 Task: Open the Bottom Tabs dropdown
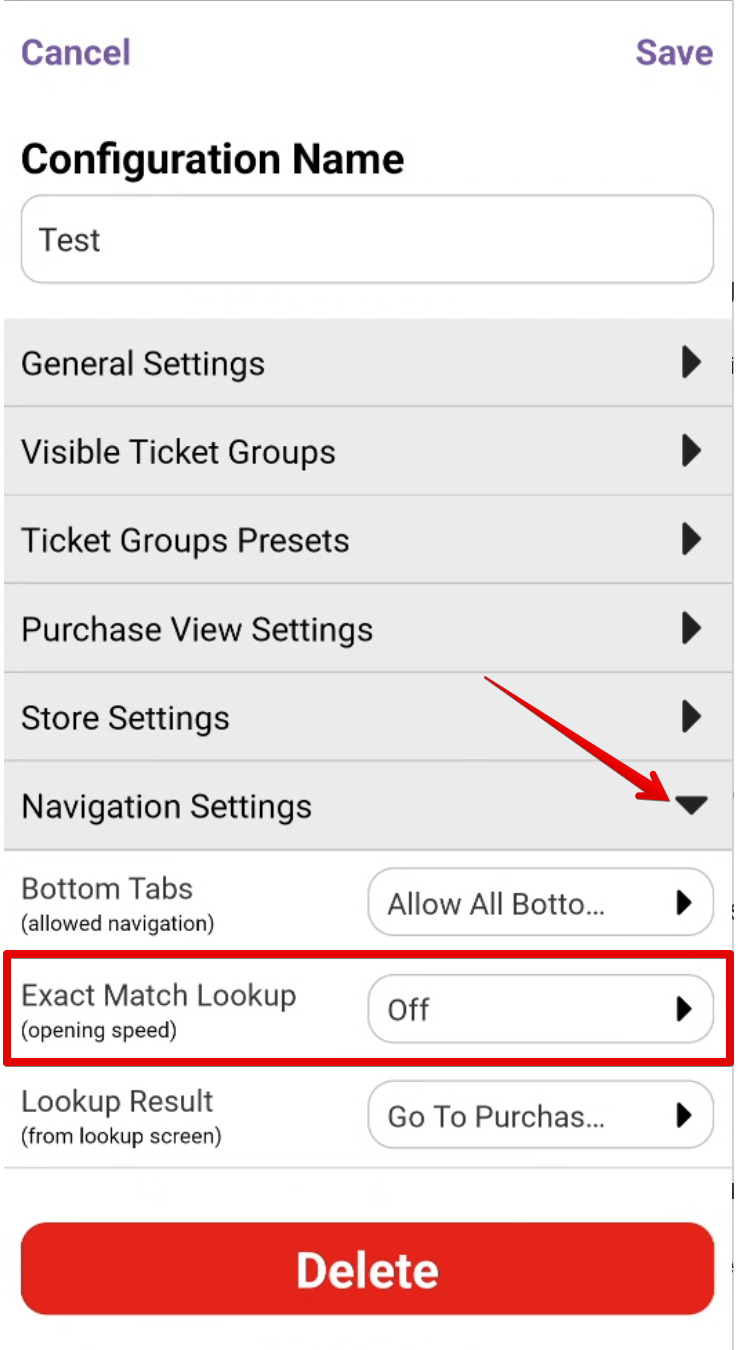[540, 903]
